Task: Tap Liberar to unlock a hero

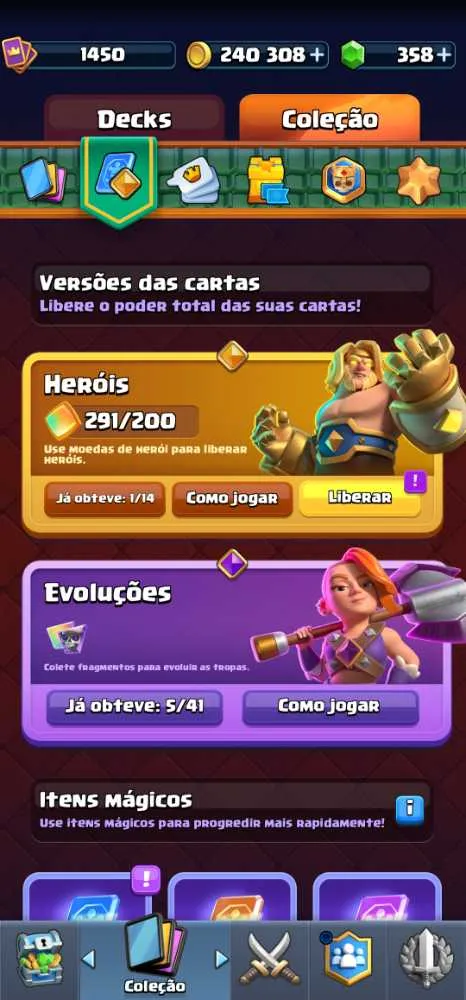Action: pos(360,498)
